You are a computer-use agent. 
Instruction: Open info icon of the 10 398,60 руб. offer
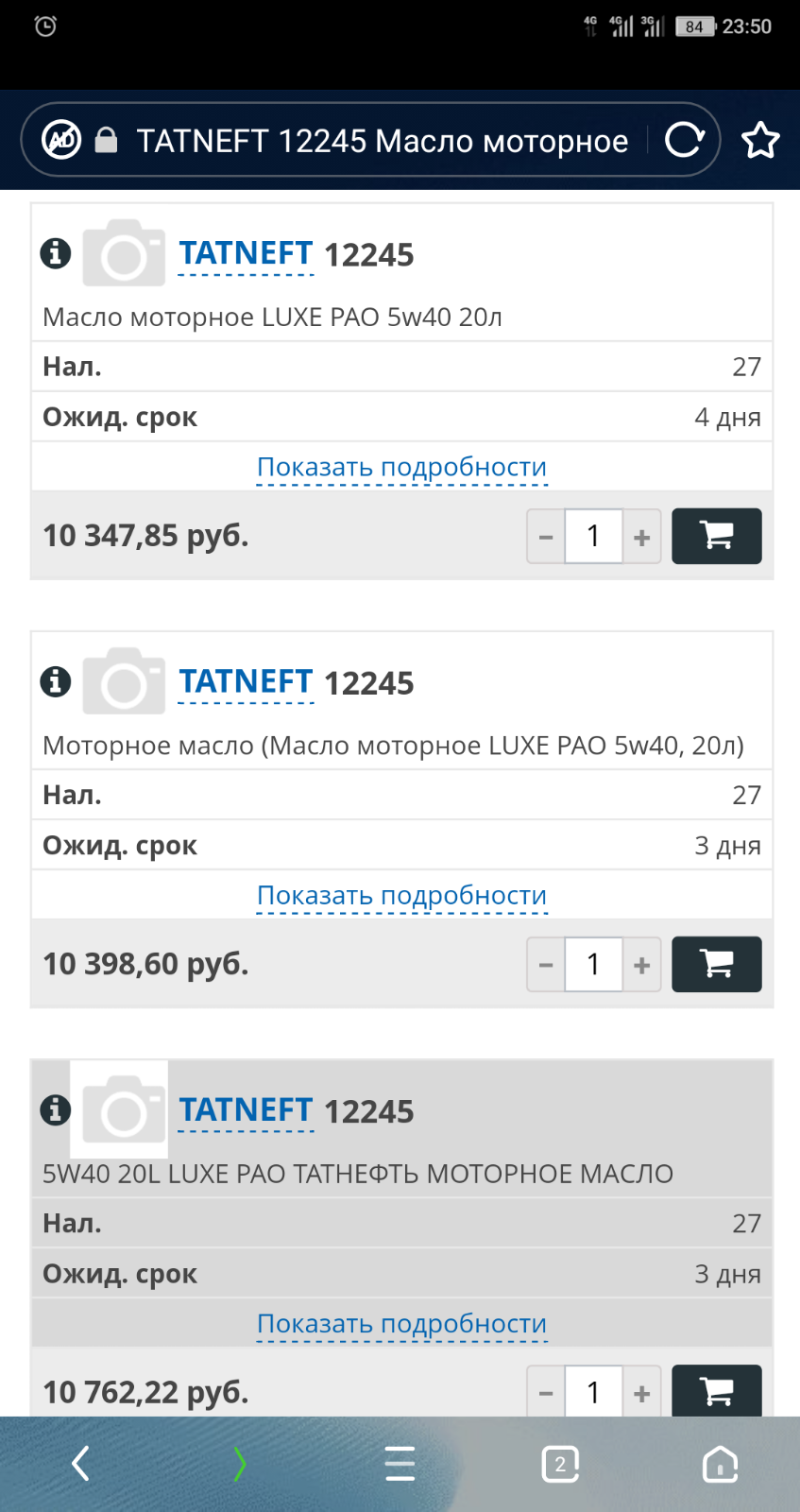tap(56, 681)
